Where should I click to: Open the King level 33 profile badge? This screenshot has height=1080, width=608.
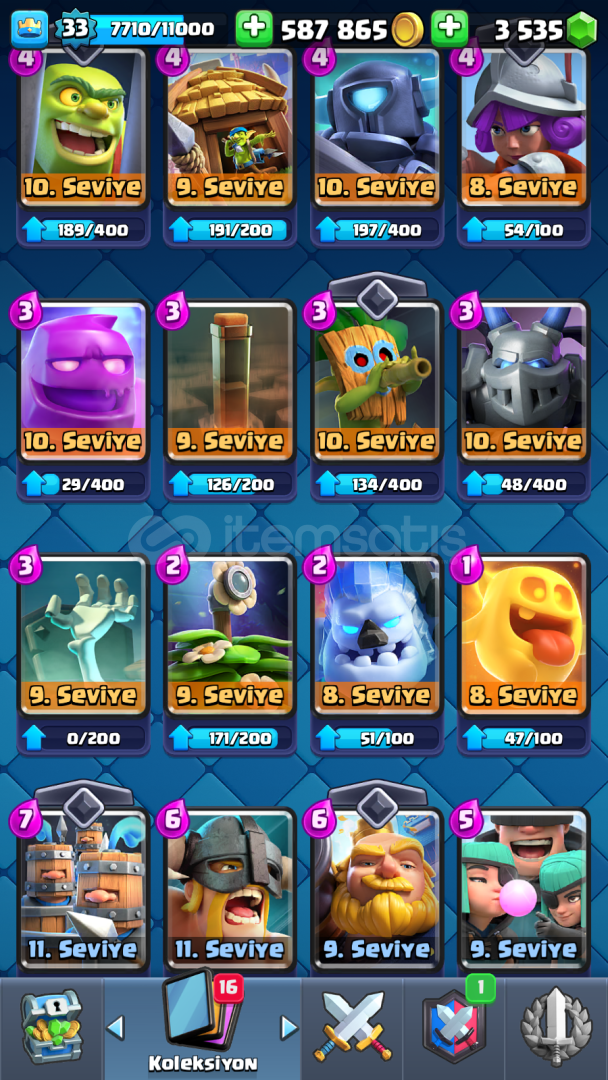[75, 28]
